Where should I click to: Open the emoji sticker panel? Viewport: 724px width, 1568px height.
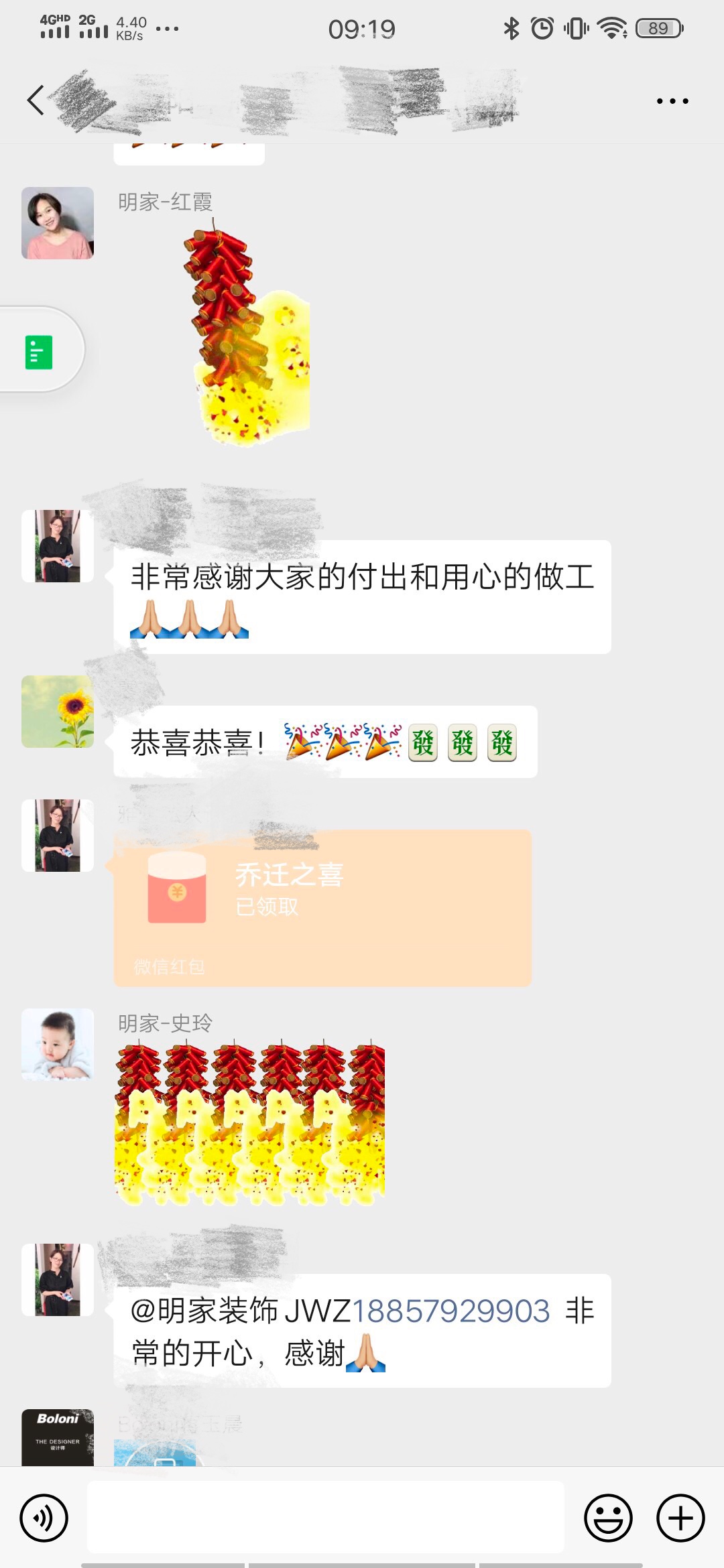pyautogui.click(x=608, y=1518)
